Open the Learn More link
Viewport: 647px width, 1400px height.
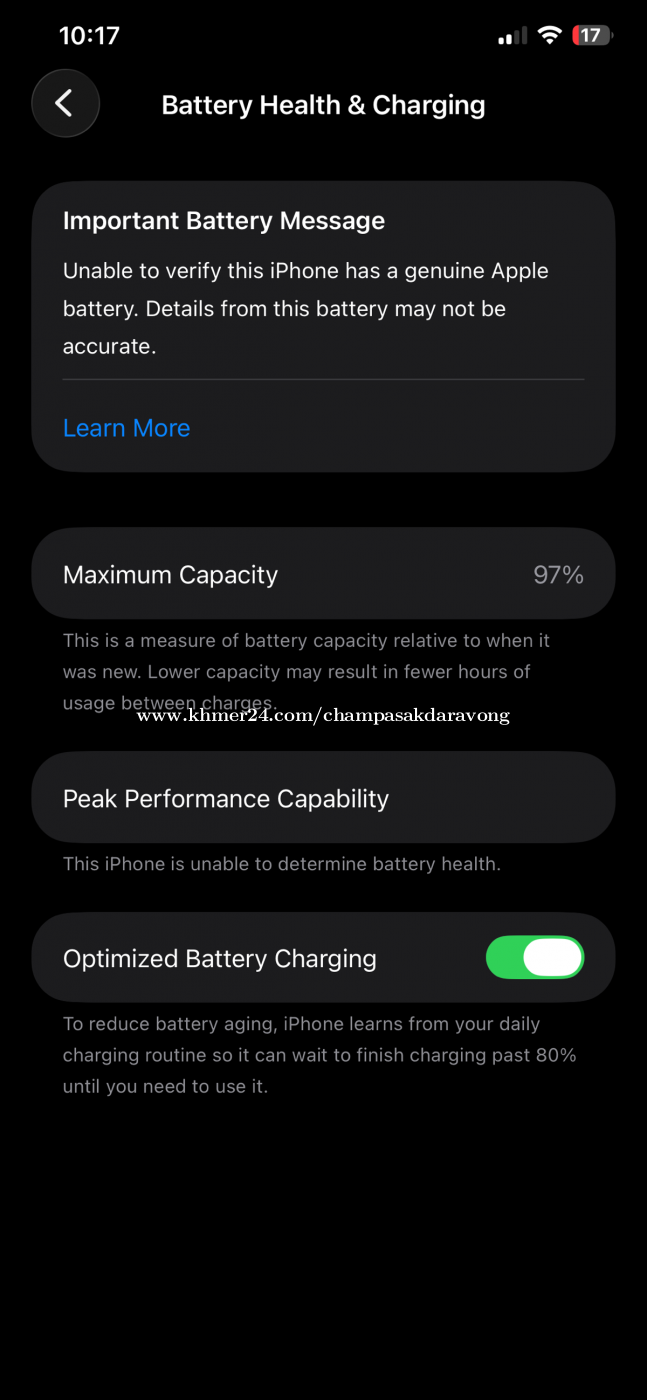[126, 428]
